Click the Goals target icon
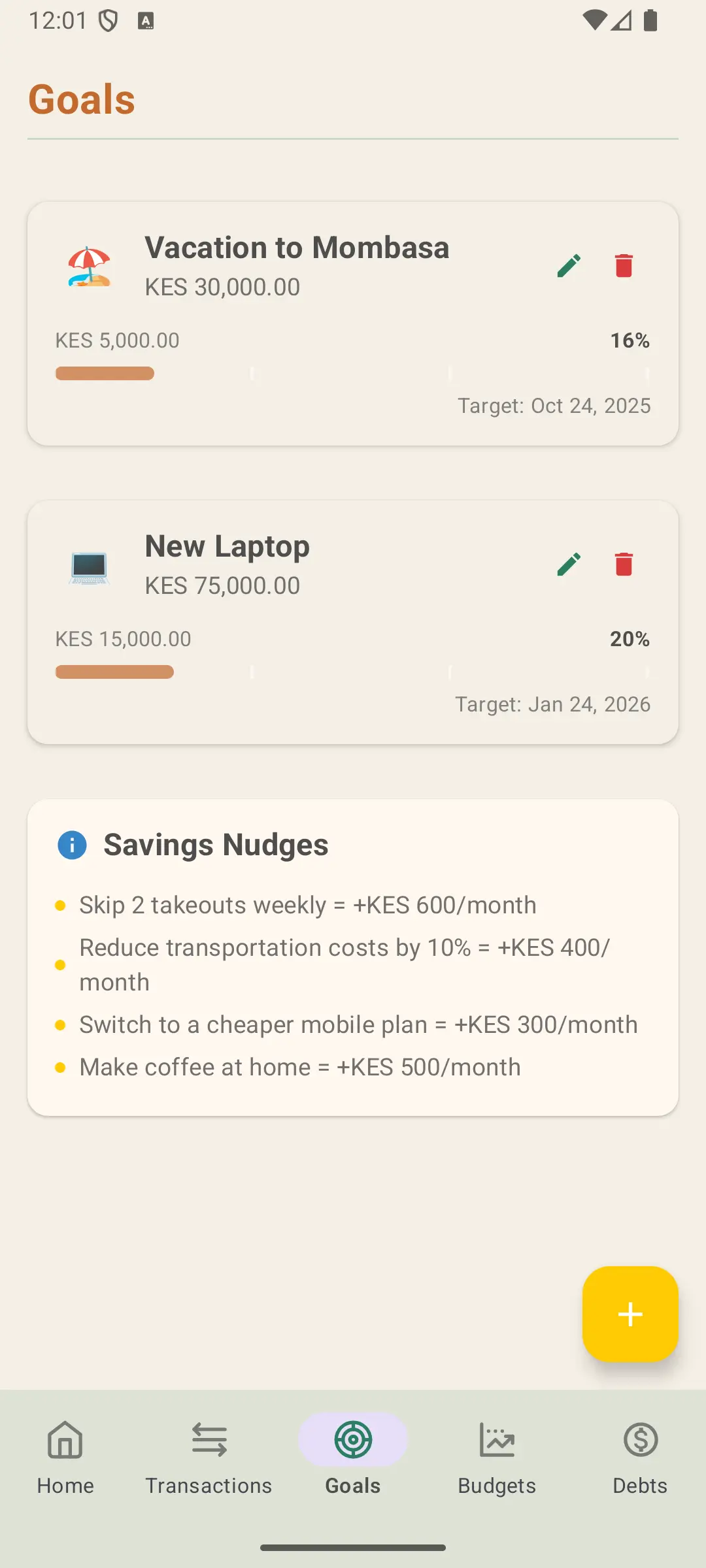The height and width of the screenshot is (1568, 706). pos(352,1439)
